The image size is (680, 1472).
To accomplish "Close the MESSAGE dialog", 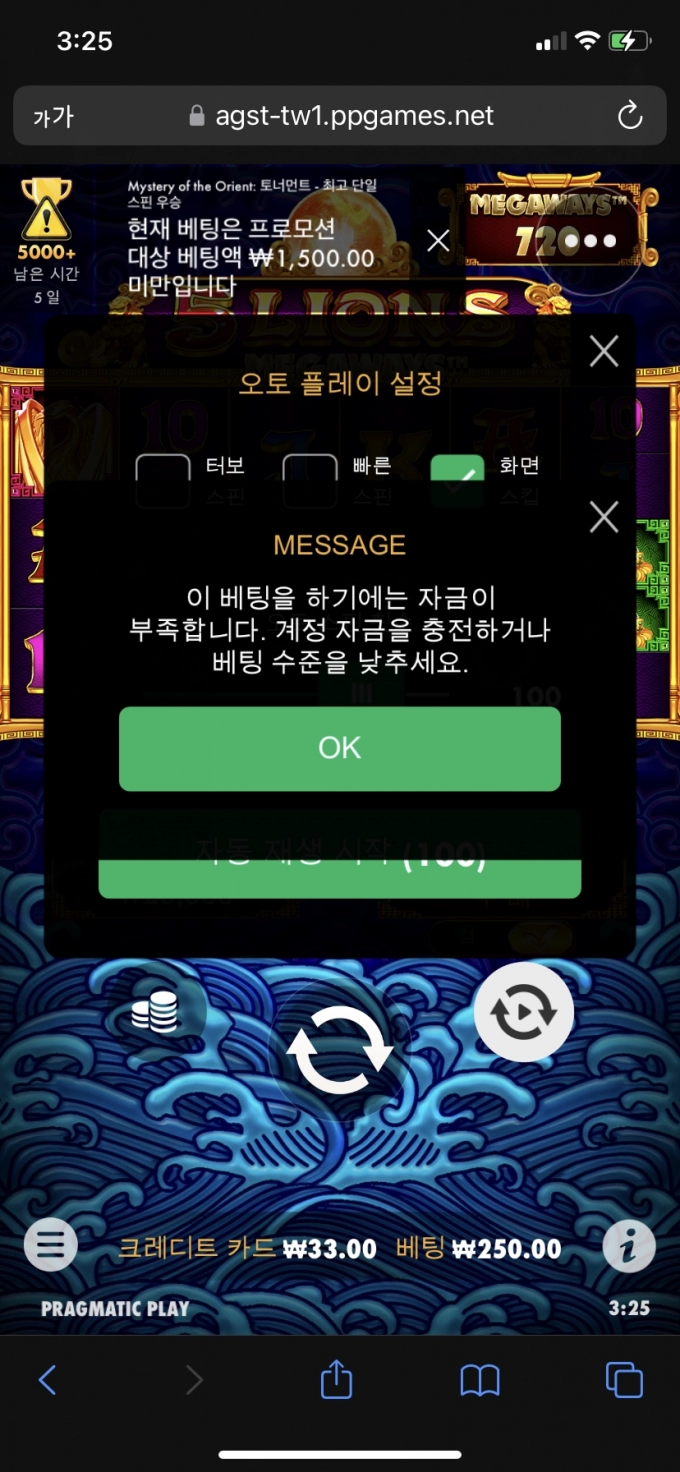I will tap(604, 517).
